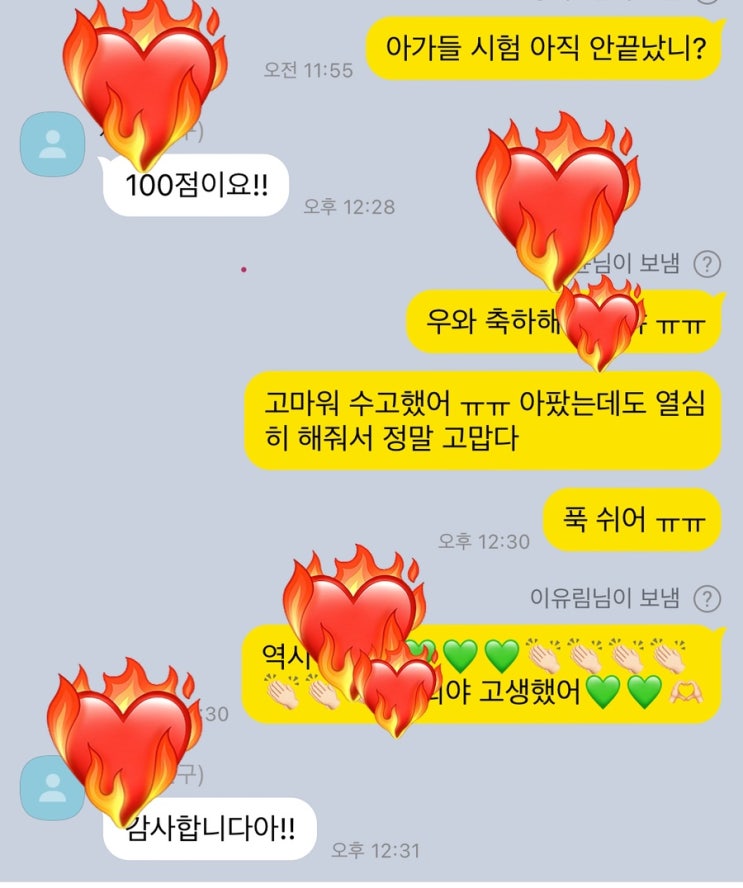743x888 pixels.
Task: Open profile of sender of 감사합니다아!!
Action: click(x=50, y=788)
